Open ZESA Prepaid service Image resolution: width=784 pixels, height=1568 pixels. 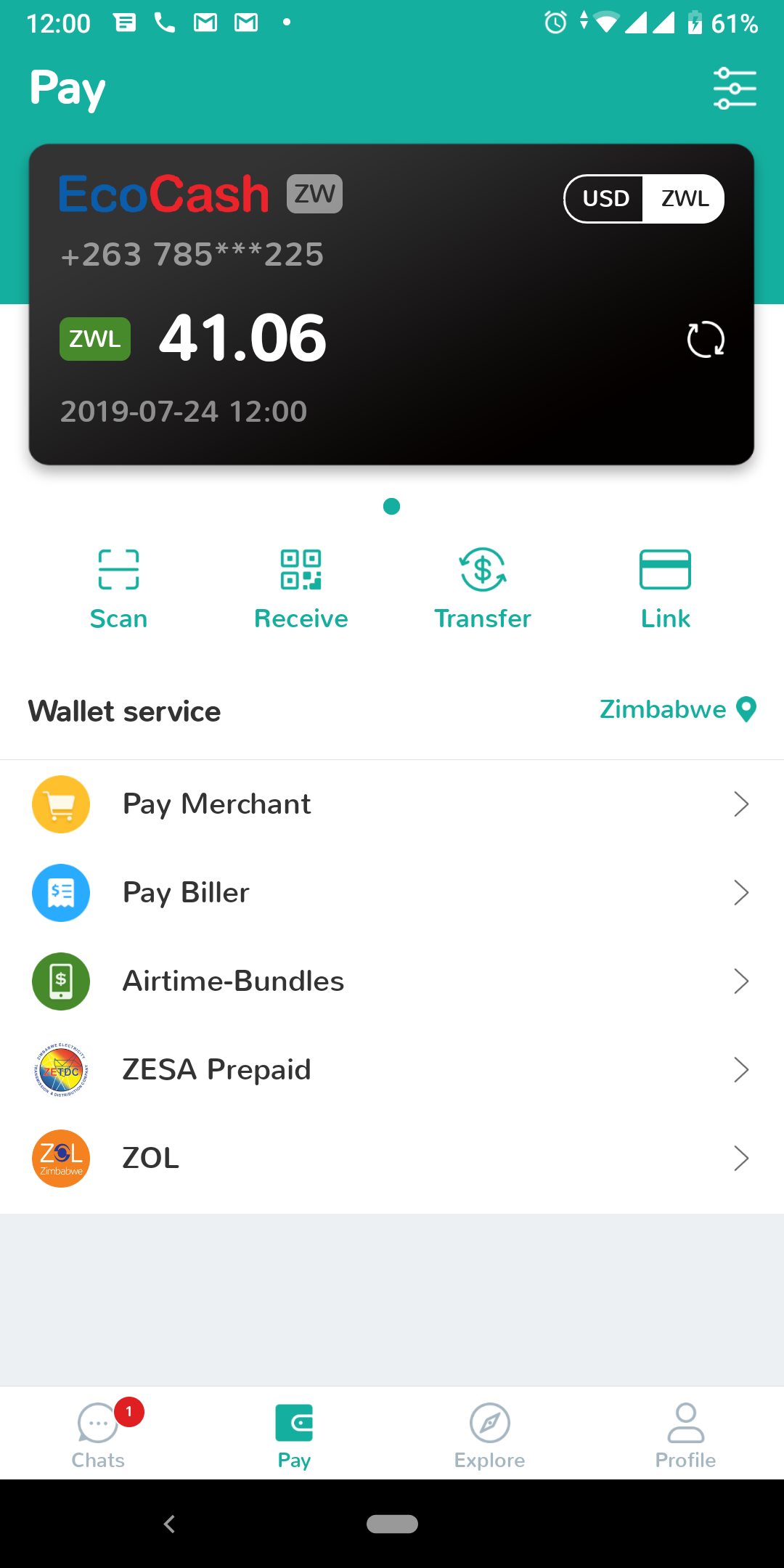392,1070
